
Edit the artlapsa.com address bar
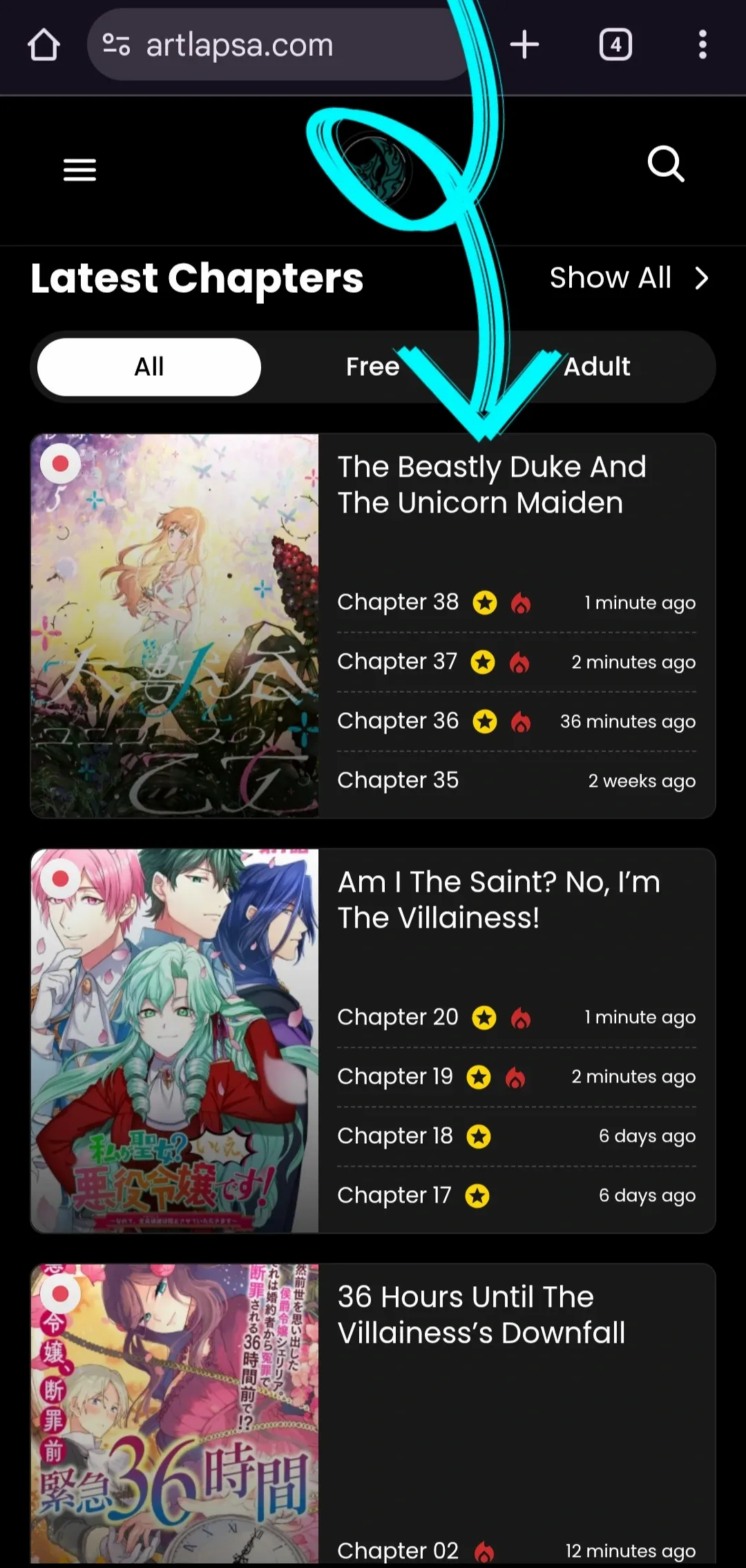[x=280, y=45]
